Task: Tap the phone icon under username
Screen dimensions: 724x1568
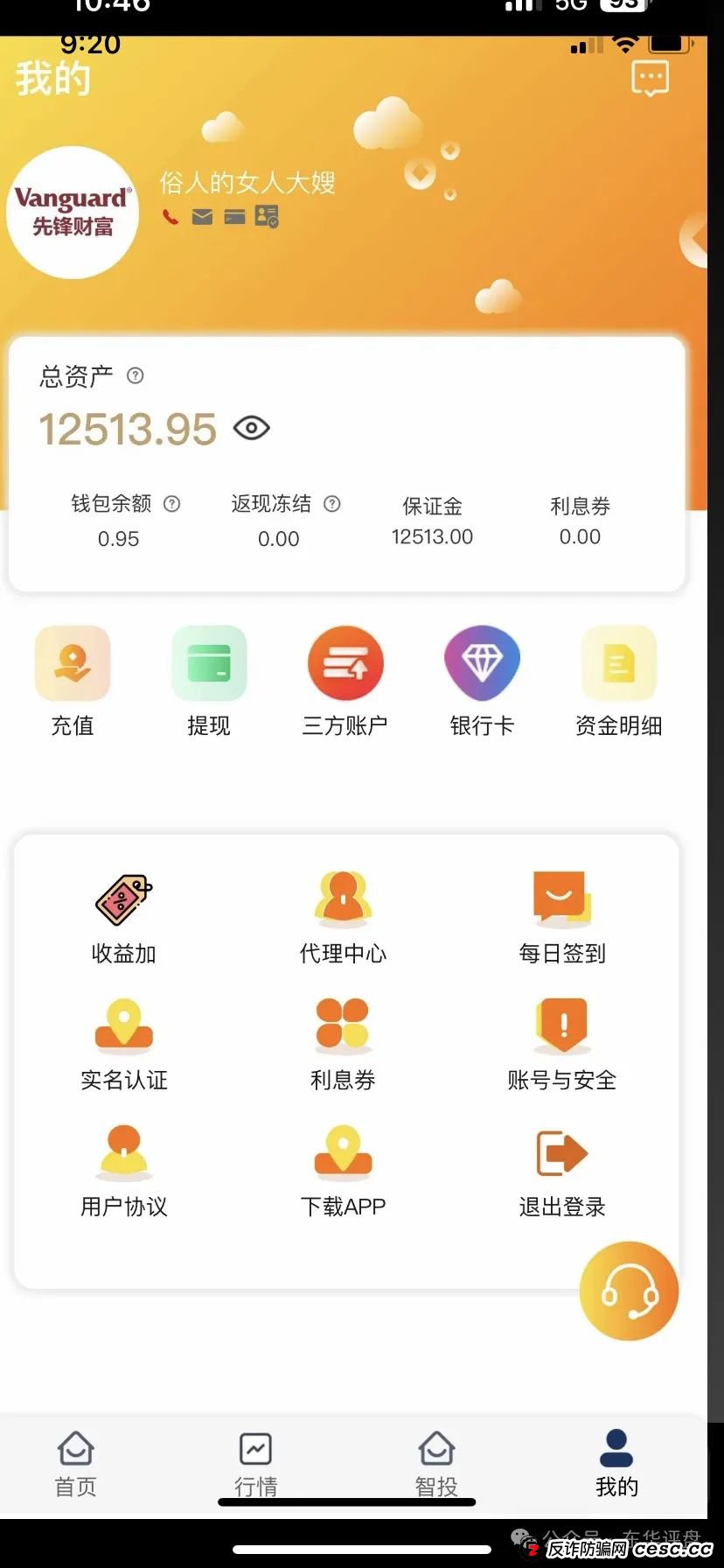Action: [x=170, y=216]
